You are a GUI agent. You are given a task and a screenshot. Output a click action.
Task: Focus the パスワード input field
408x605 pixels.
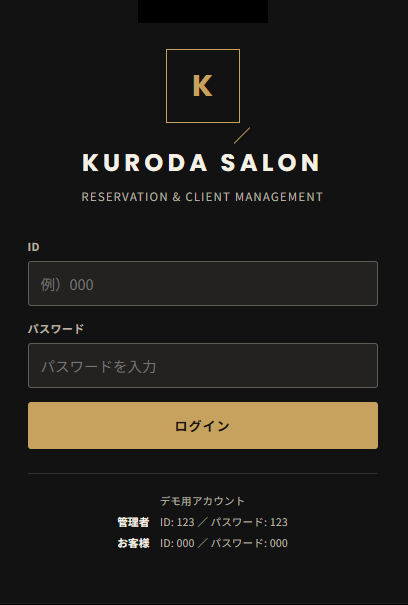tap(203, 365)
